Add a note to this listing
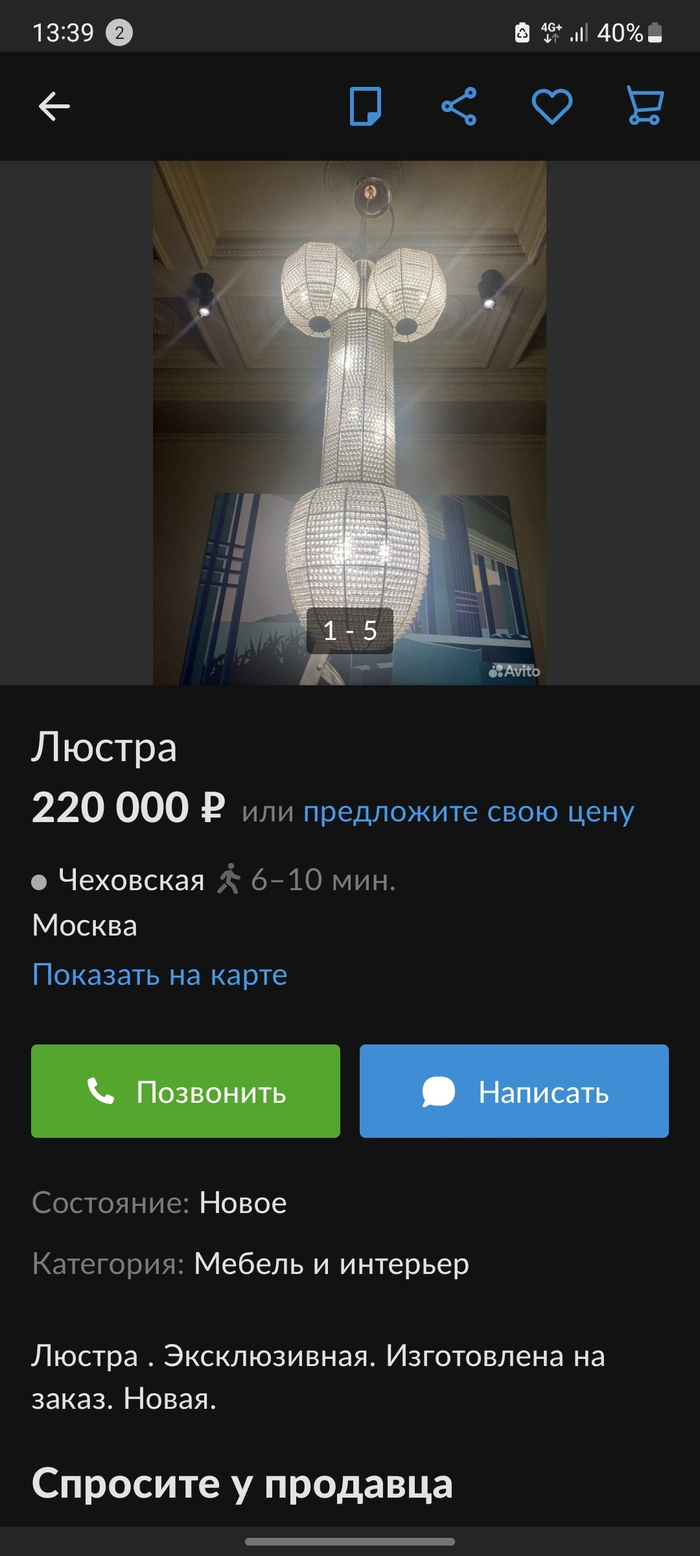This screenshot has width=700, height=1556. pos(365,106)
